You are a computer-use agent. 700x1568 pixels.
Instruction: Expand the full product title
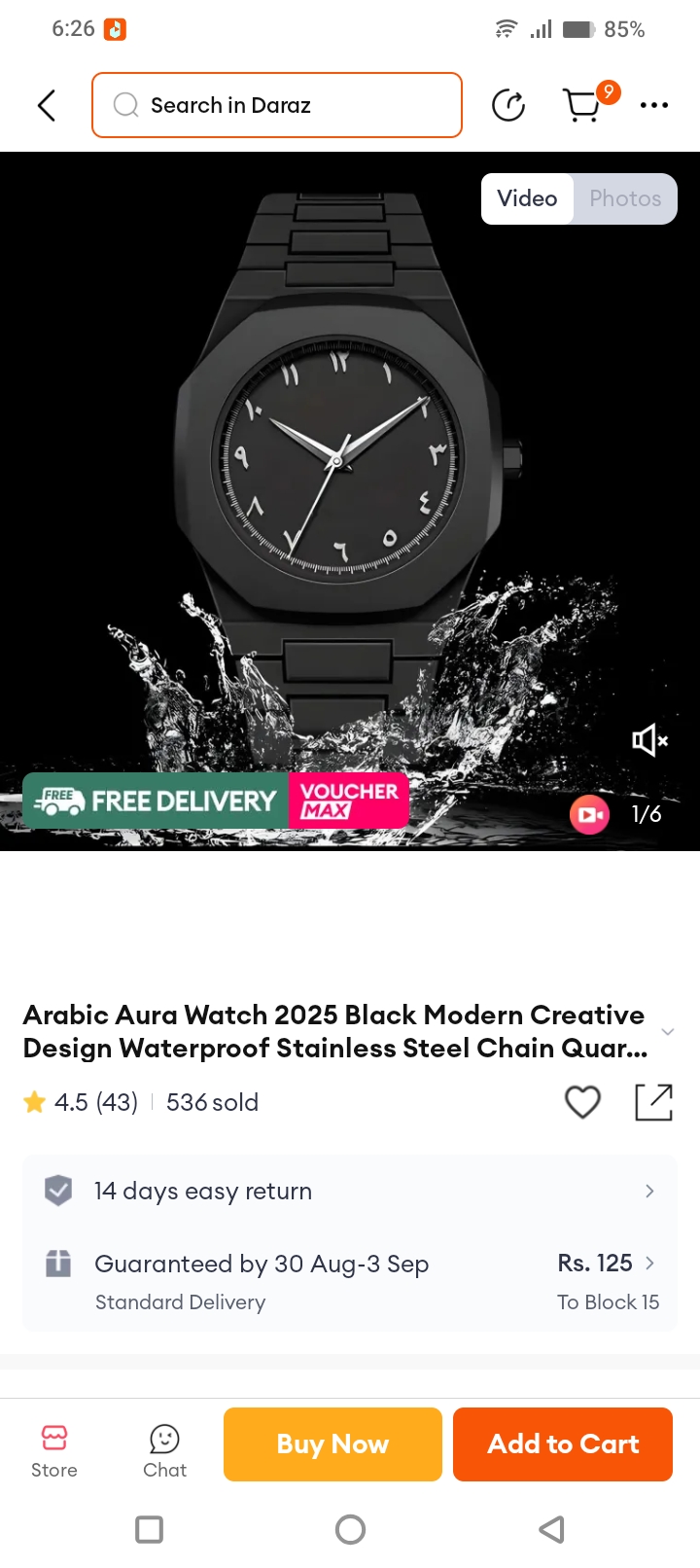667,1032
